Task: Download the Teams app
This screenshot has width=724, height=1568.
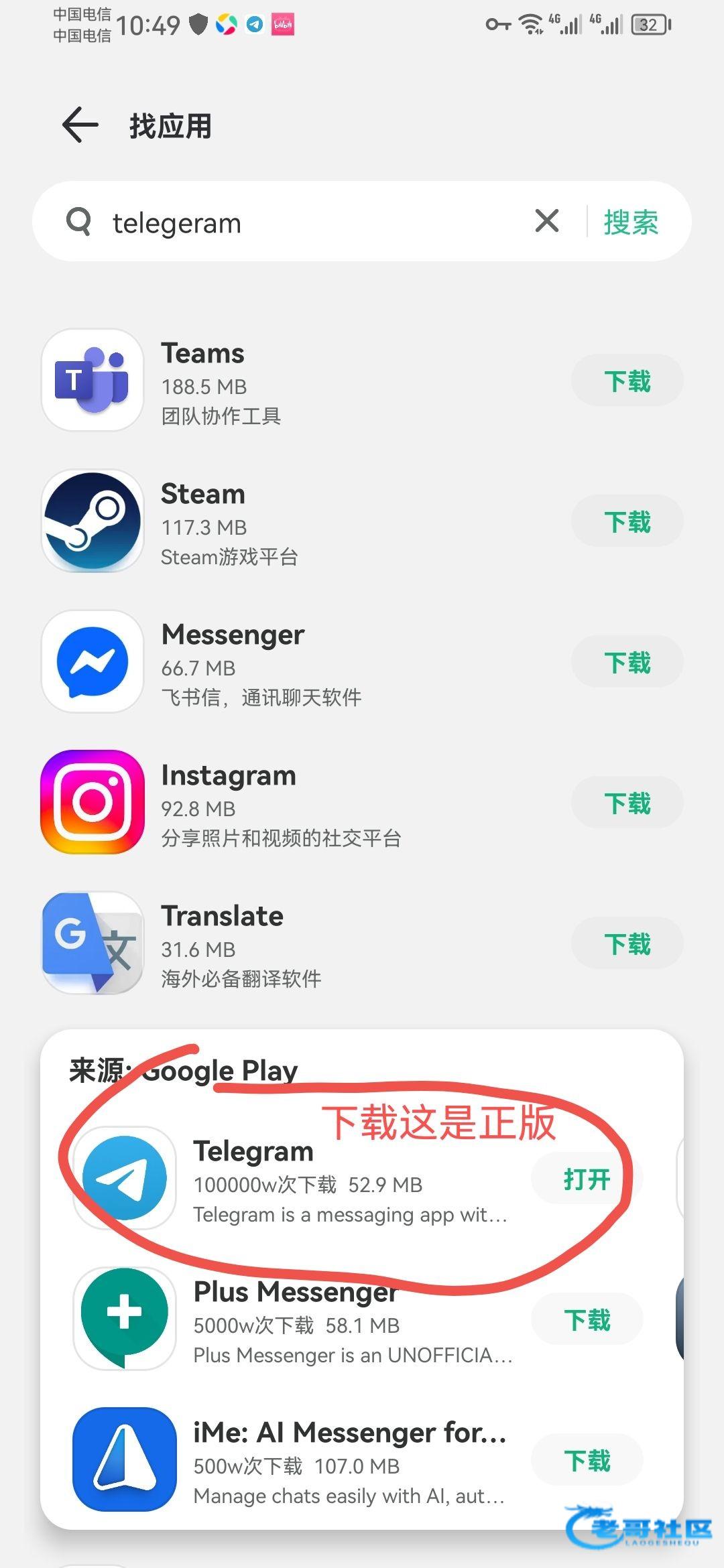Action: click(627, 381)
